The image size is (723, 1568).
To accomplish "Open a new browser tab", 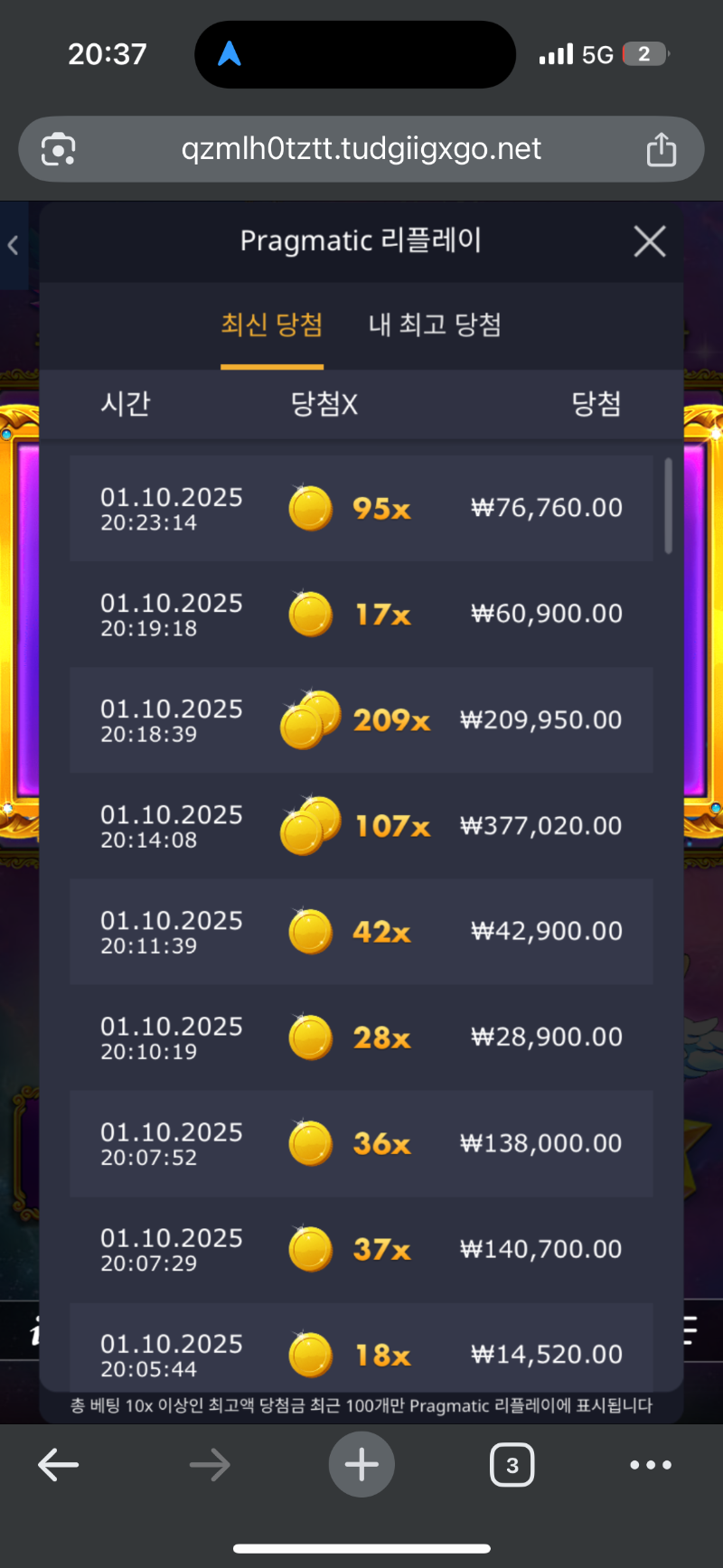I will [361, 1465].
